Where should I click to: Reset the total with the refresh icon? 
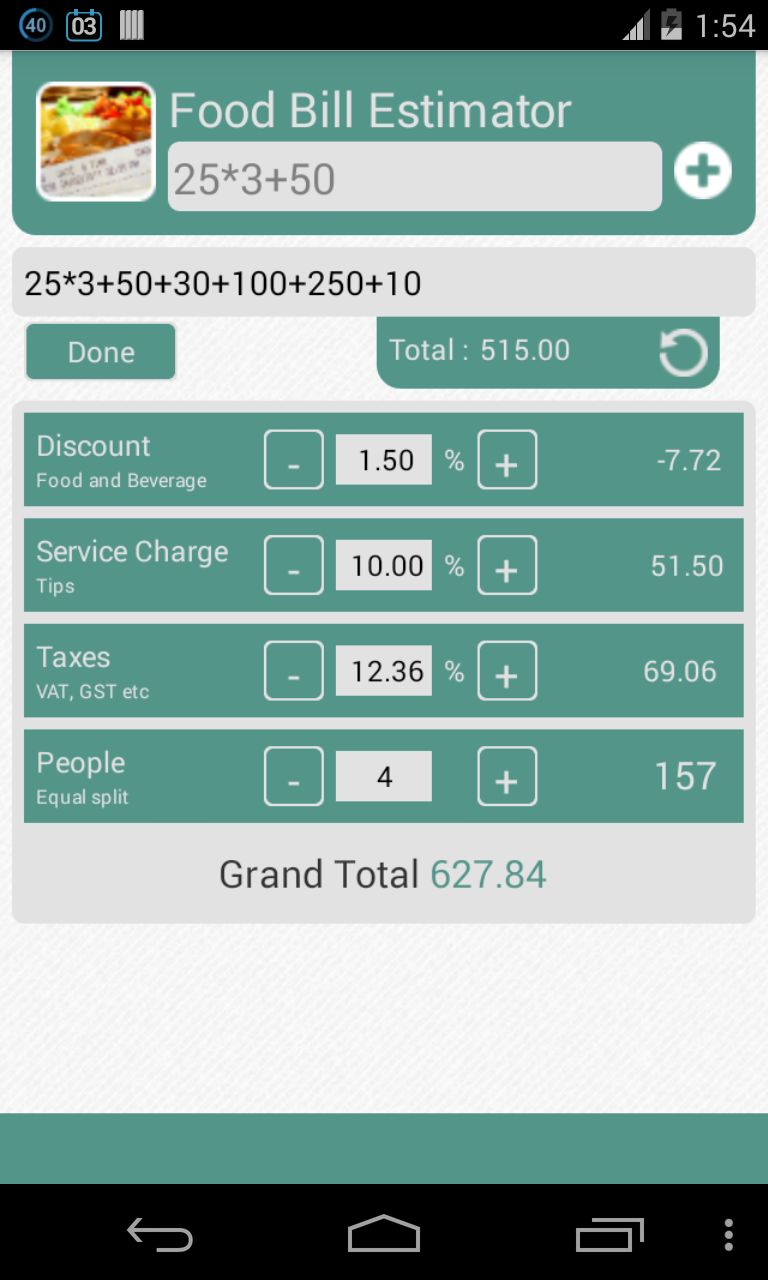(x=683, y=352)
